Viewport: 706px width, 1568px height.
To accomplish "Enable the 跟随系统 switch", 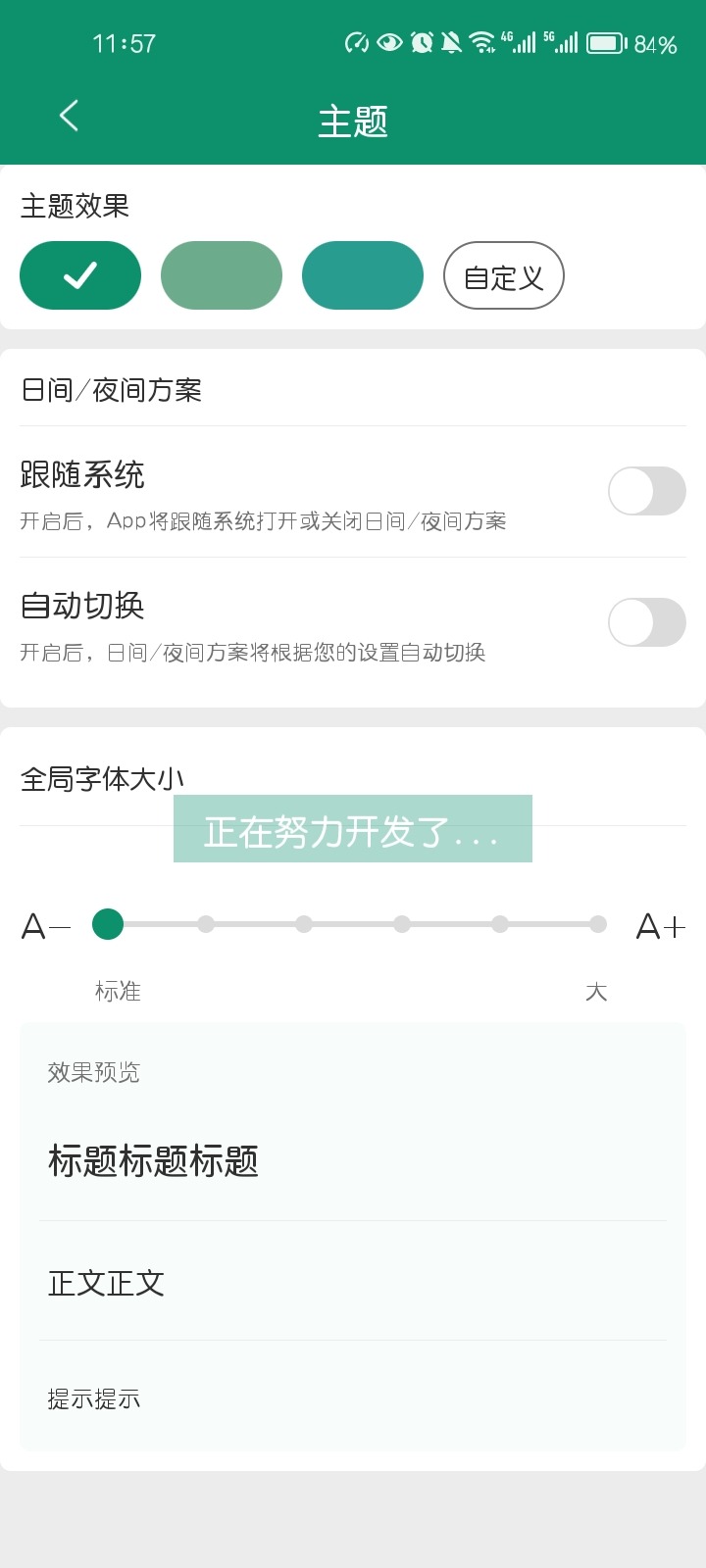I will tap(647, 491).
